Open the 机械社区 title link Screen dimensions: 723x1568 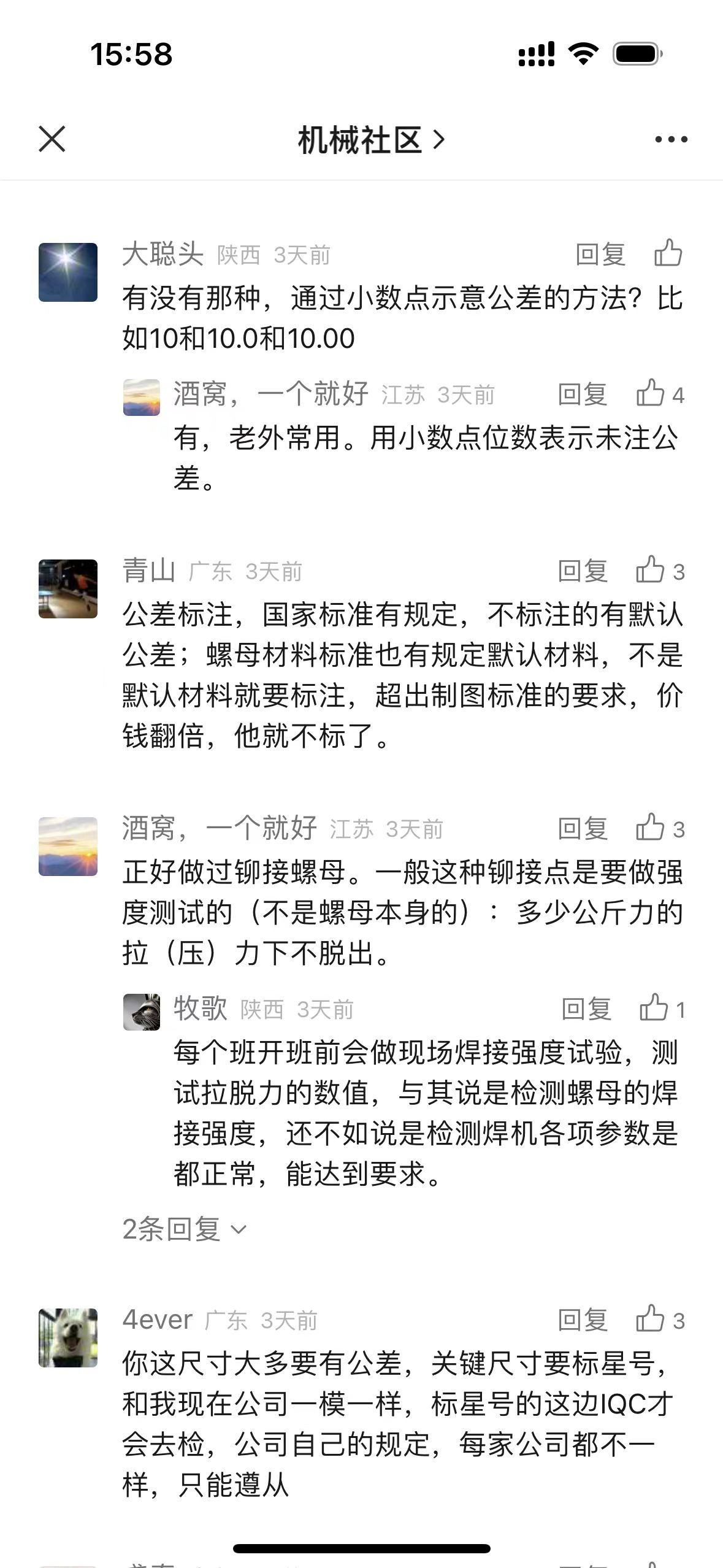(x=371, y=140)
